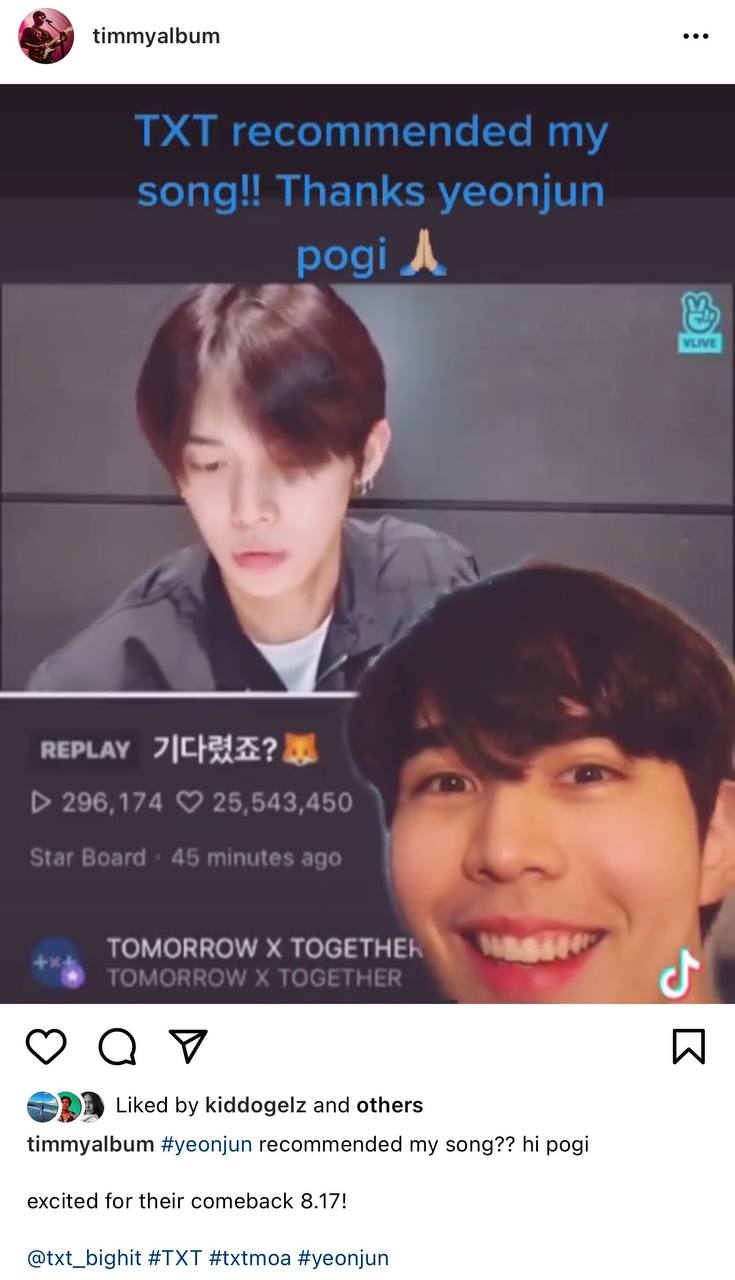Open the username timmyalbum in the post header
The image size is (735, 1280).
point(156,36)
